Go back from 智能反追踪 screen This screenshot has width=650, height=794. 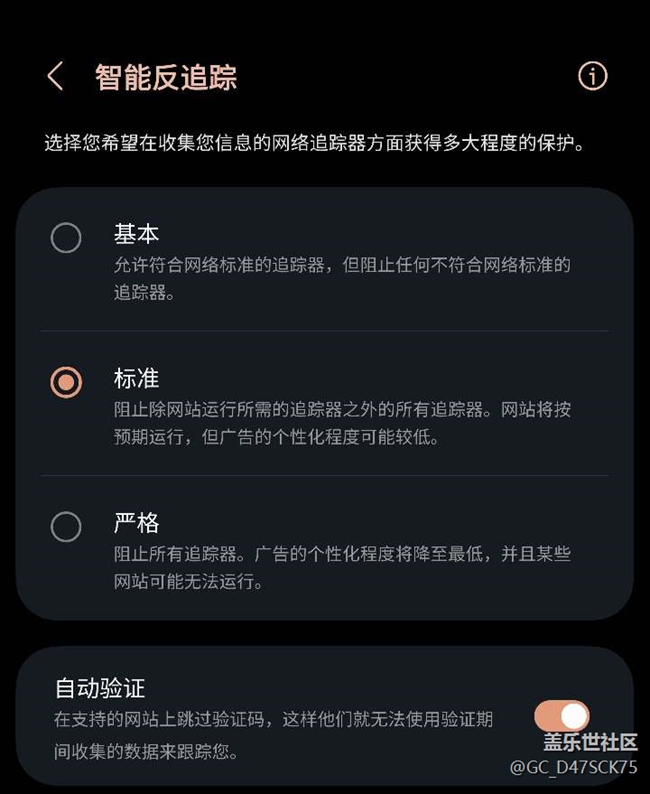pos(55,76)
